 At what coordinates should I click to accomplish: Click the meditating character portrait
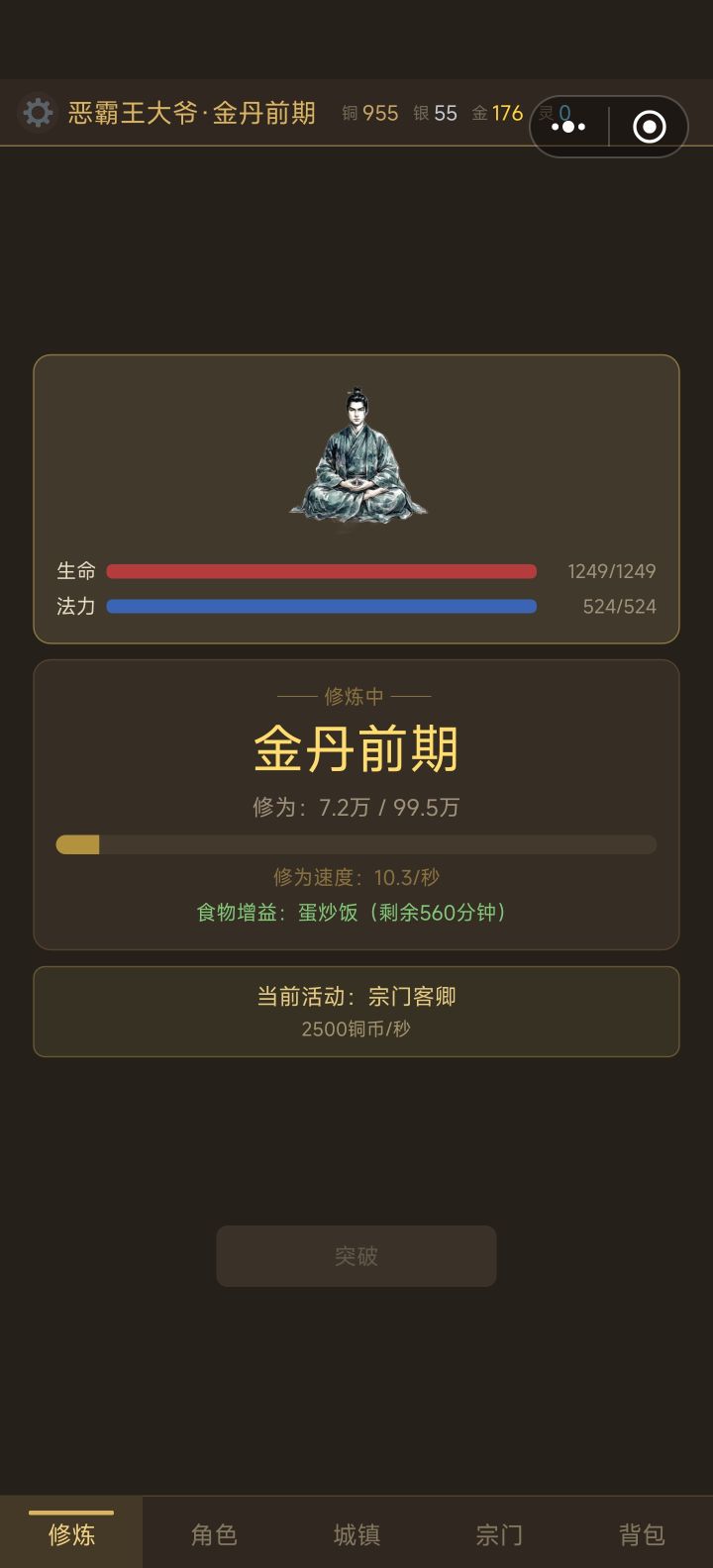click(x=356, y=455)
